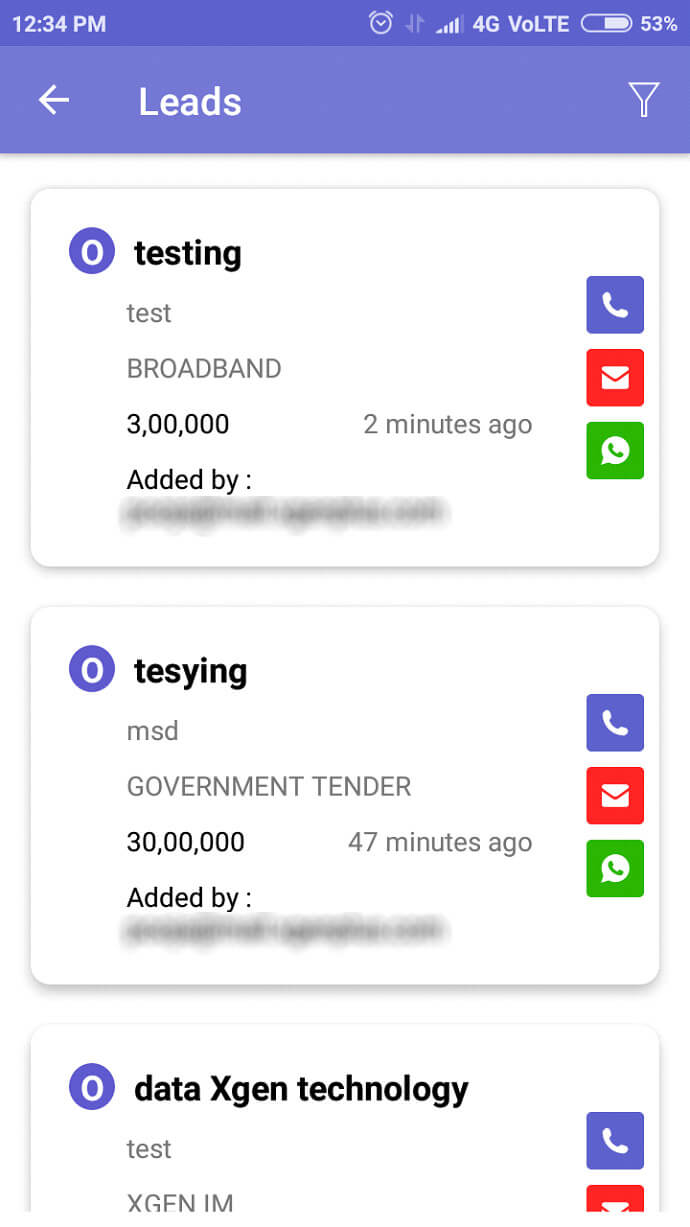
Task: Email the 'tesying' lead
Action: [615, 796]
